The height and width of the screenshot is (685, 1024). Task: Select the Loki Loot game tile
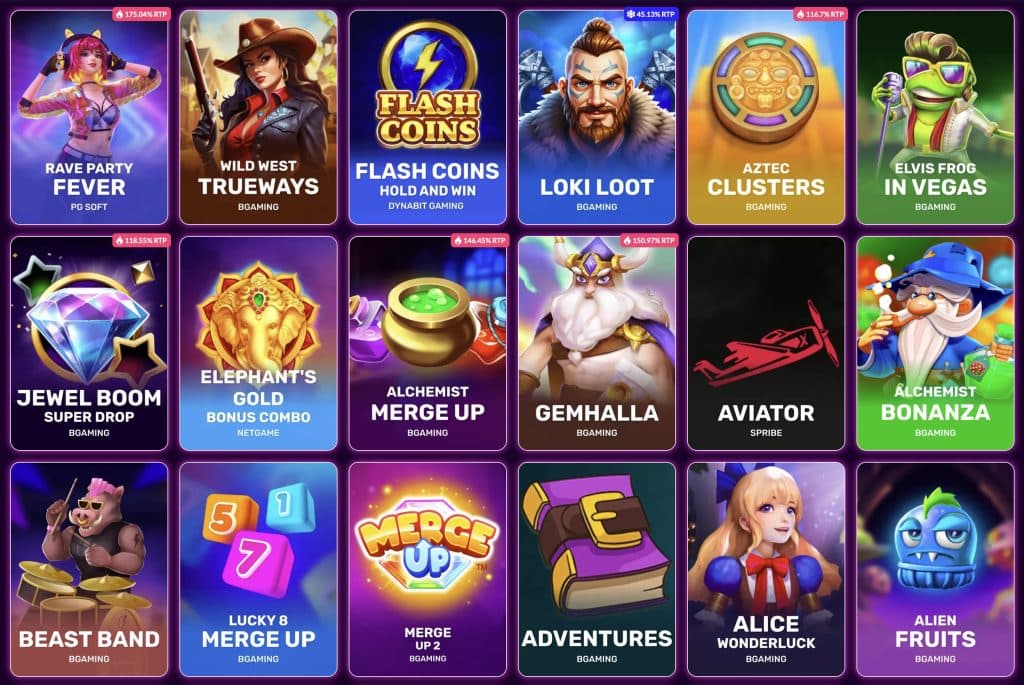click(596, 117)
